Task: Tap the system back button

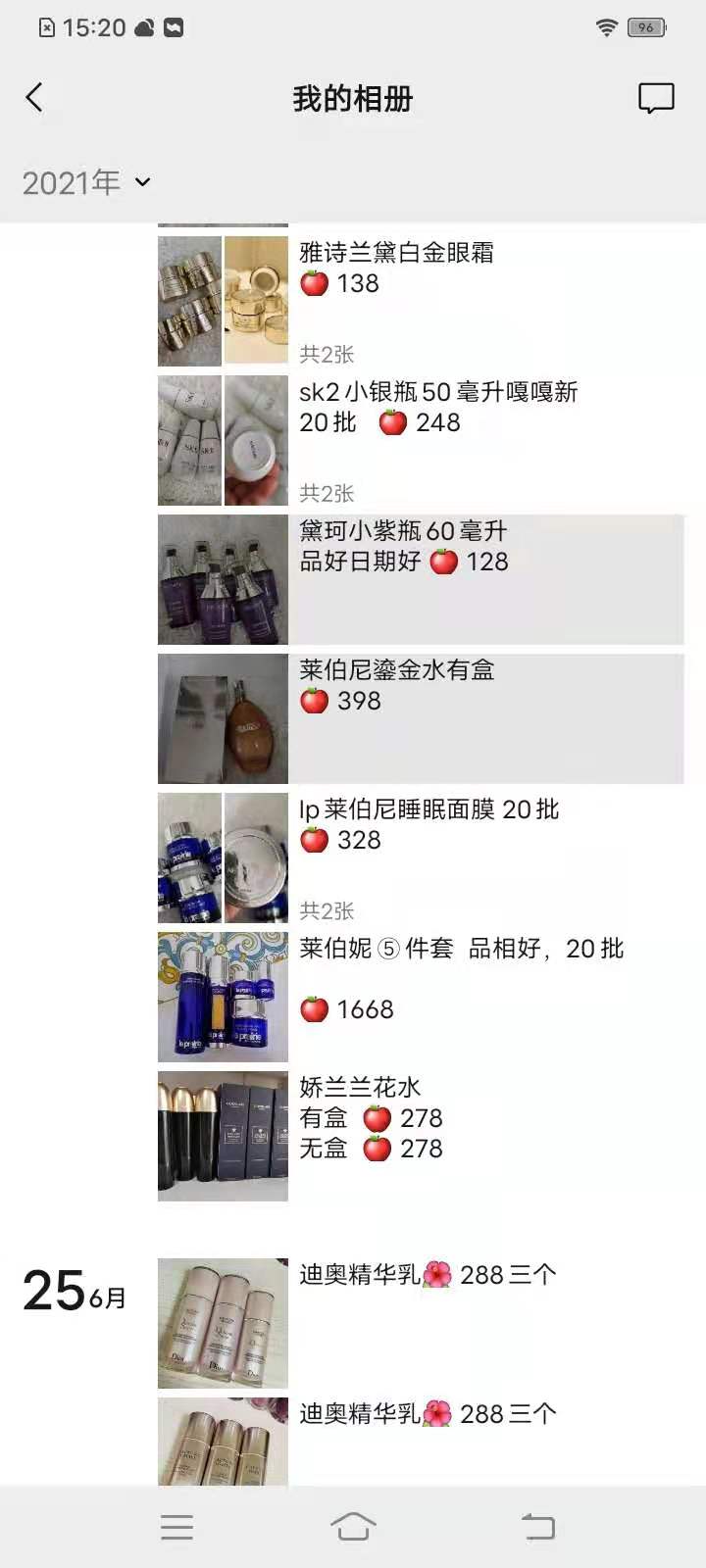Action: 537,1526
